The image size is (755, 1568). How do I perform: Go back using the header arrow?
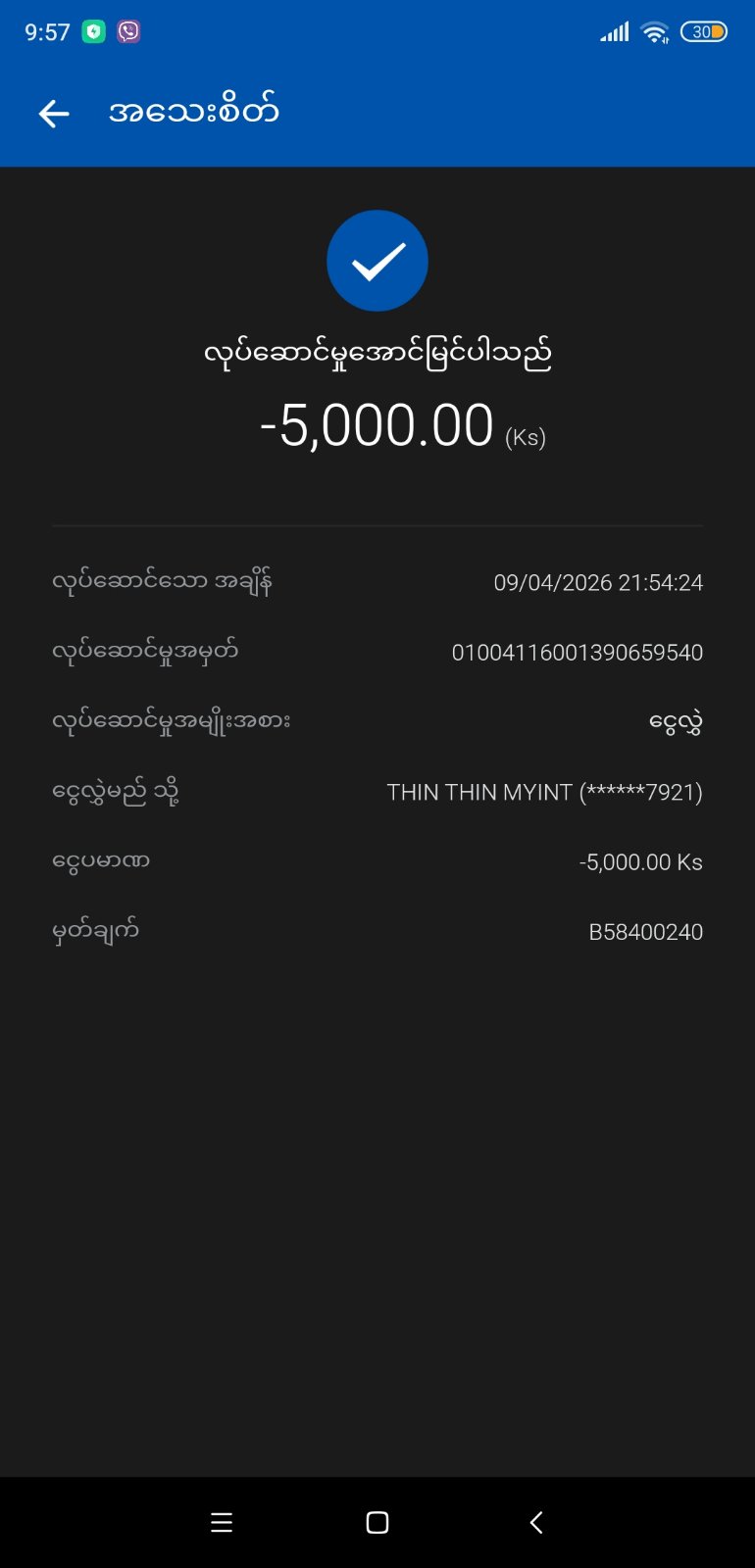point(54,114)
